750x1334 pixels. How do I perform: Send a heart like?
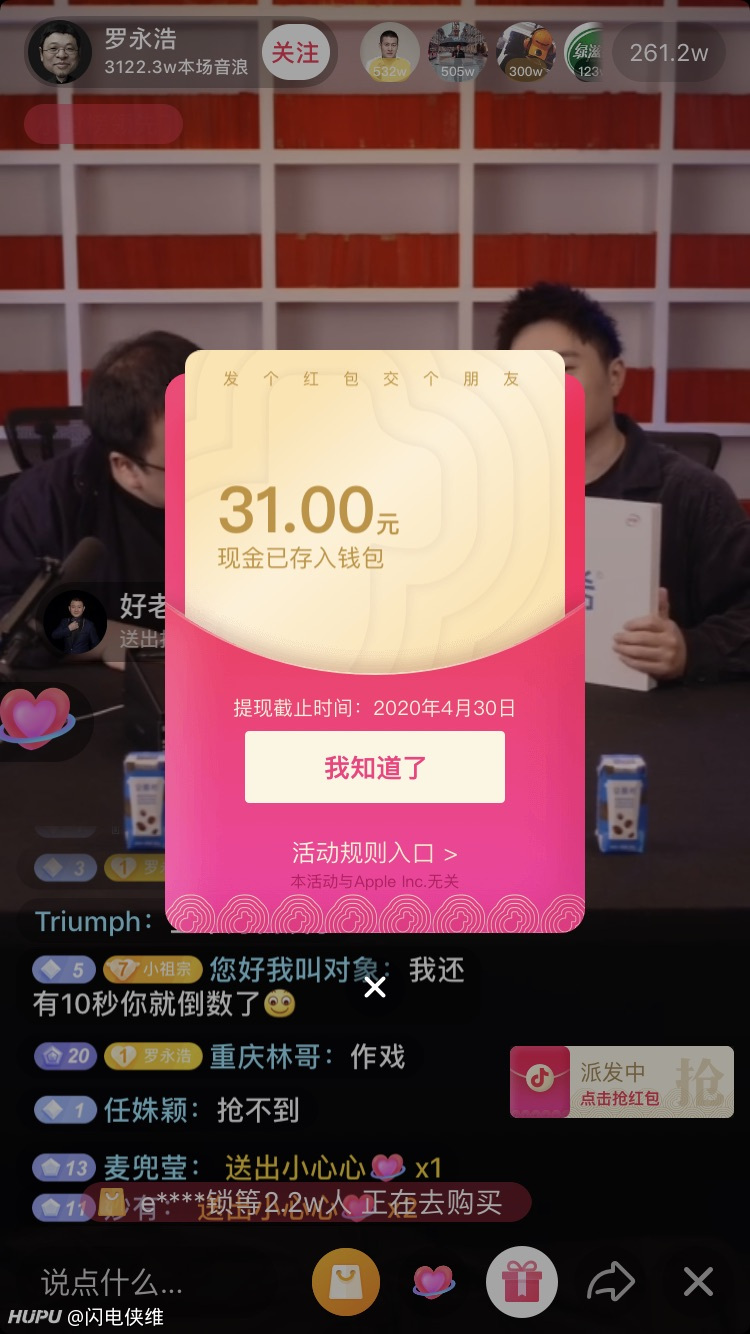click(434, 1281)
